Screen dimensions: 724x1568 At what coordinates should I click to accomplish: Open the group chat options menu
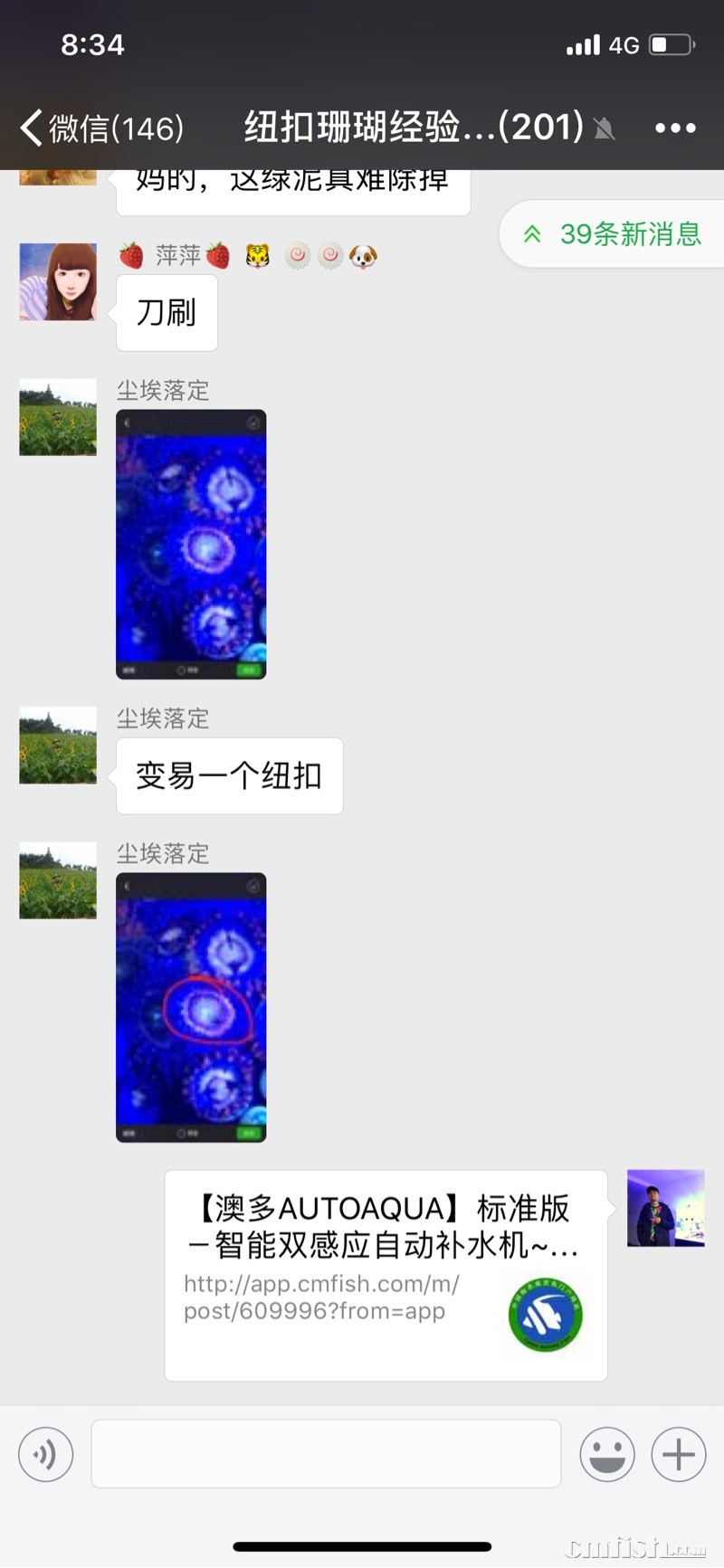pos(675,128)
